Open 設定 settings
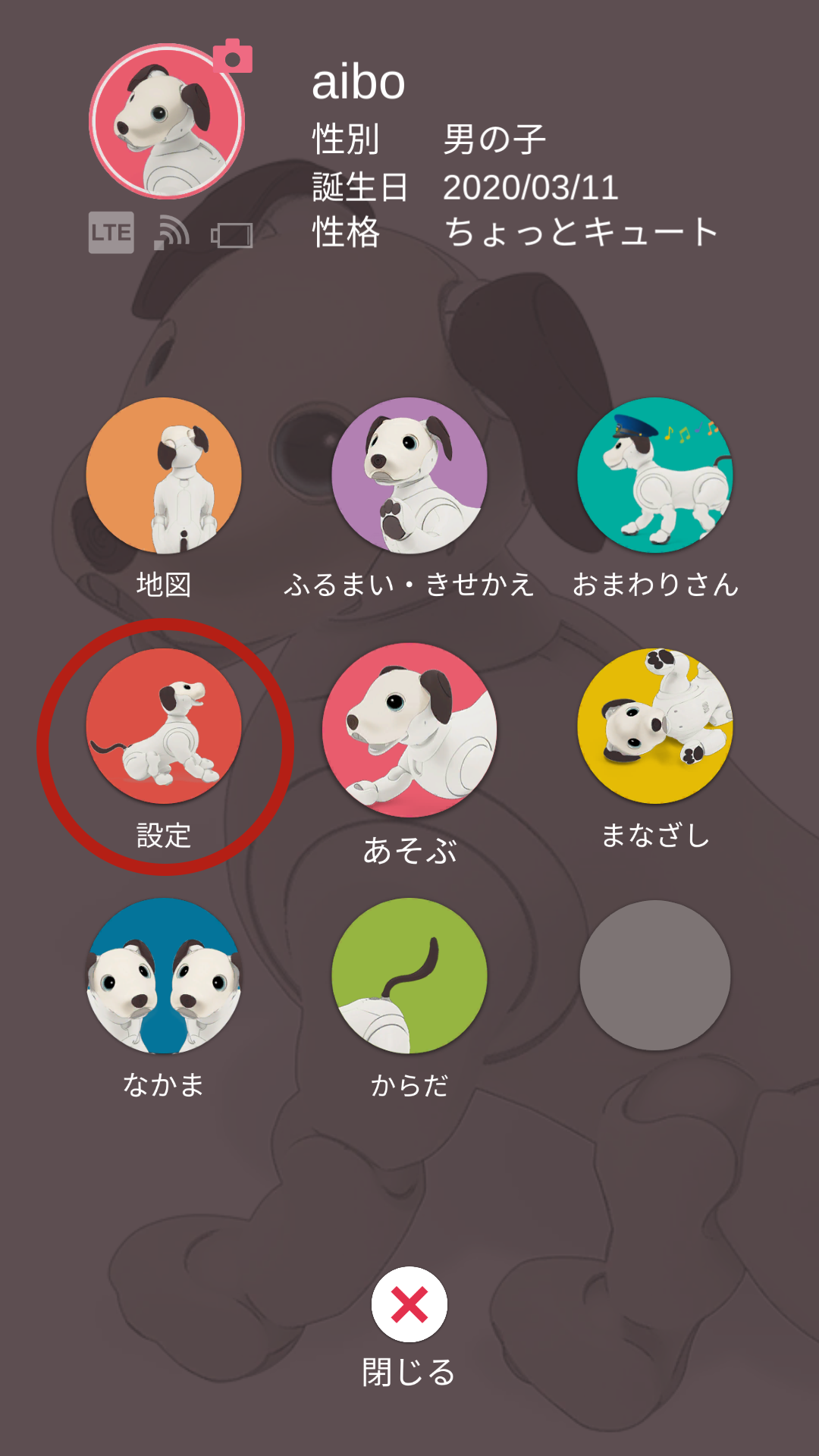The width and height of the screenshot is (819, 1456). coord(164,726)
